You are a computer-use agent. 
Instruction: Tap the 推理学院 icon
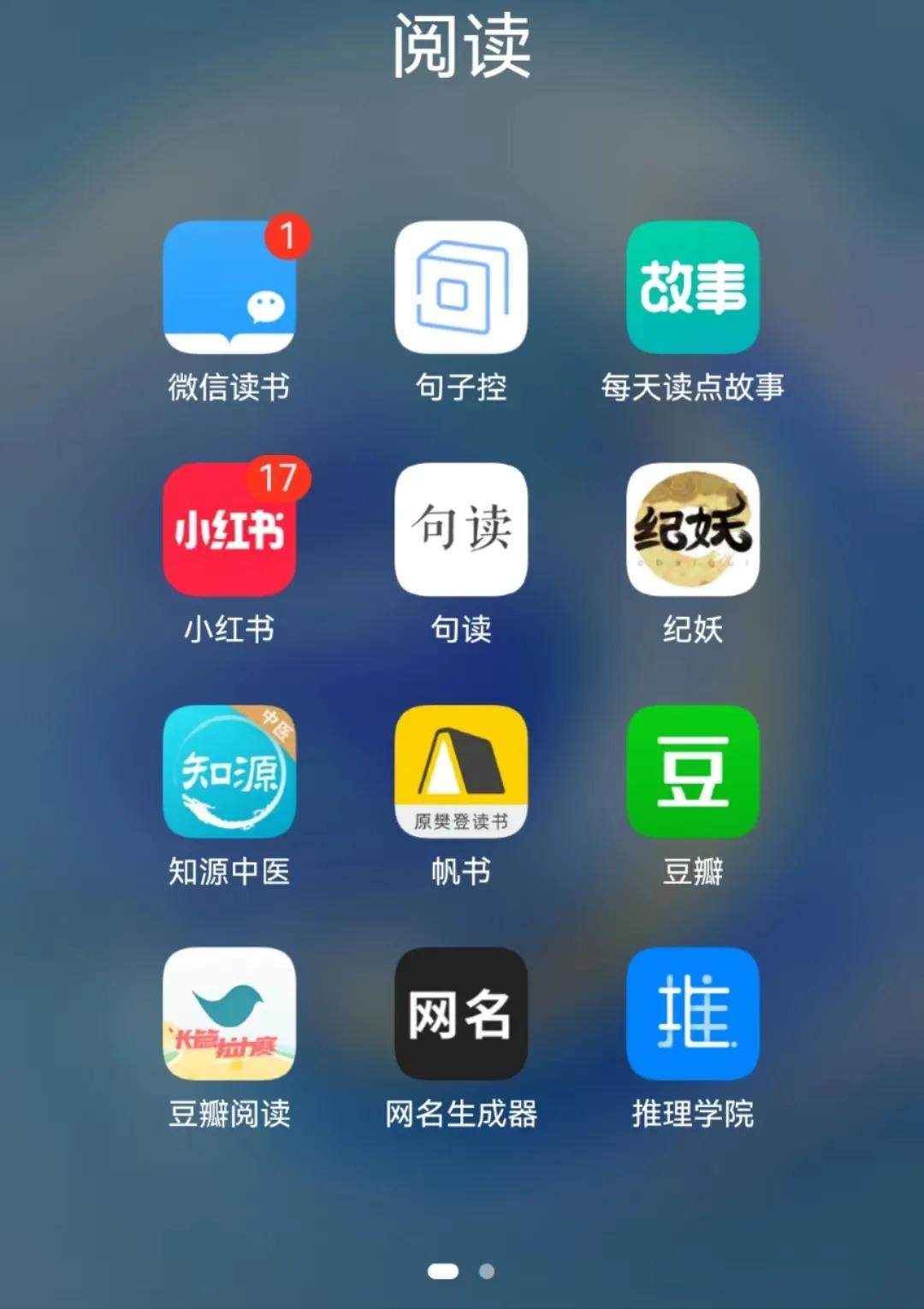tap(693, 1014)
